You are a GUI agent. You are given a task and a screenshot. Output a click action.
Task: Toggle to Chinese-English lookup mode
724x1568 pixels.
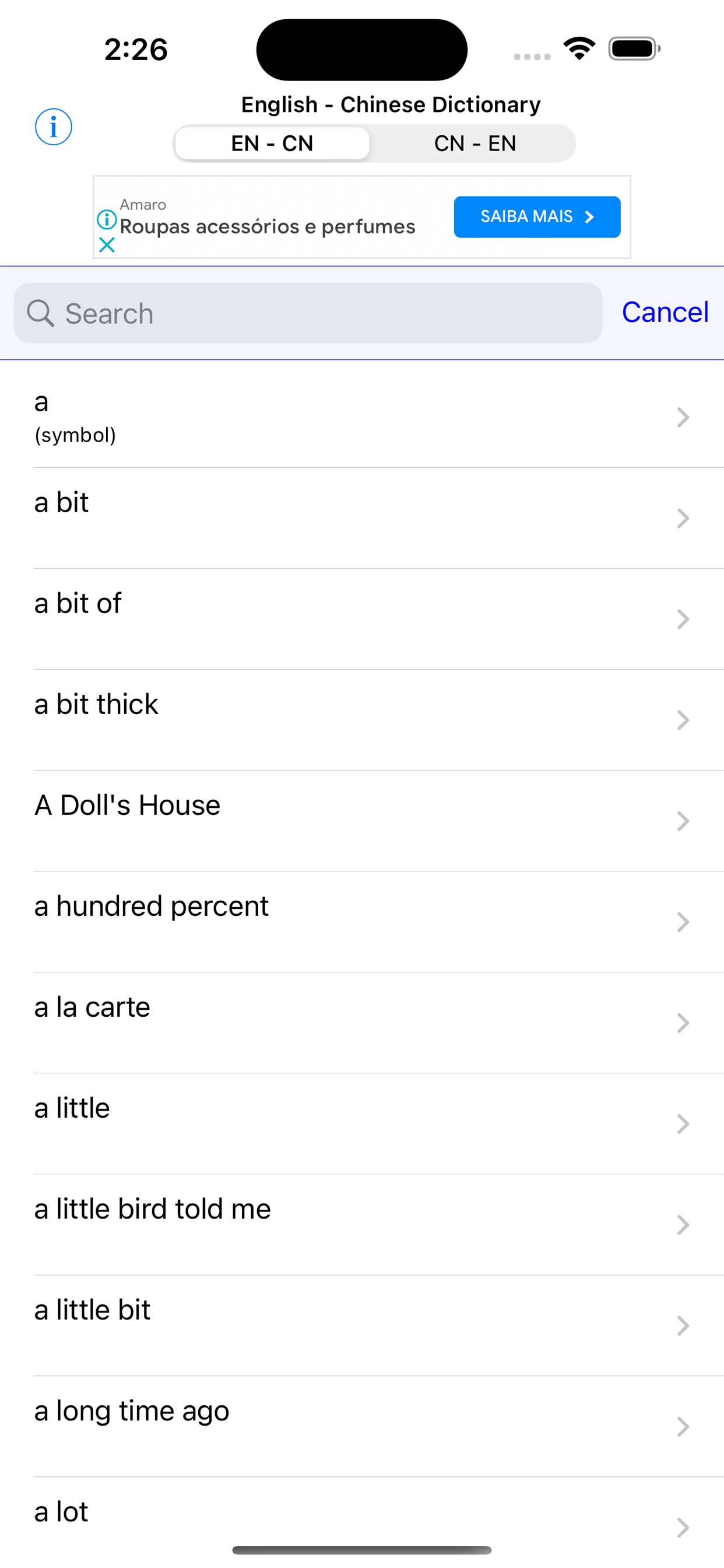coord(475,143)
